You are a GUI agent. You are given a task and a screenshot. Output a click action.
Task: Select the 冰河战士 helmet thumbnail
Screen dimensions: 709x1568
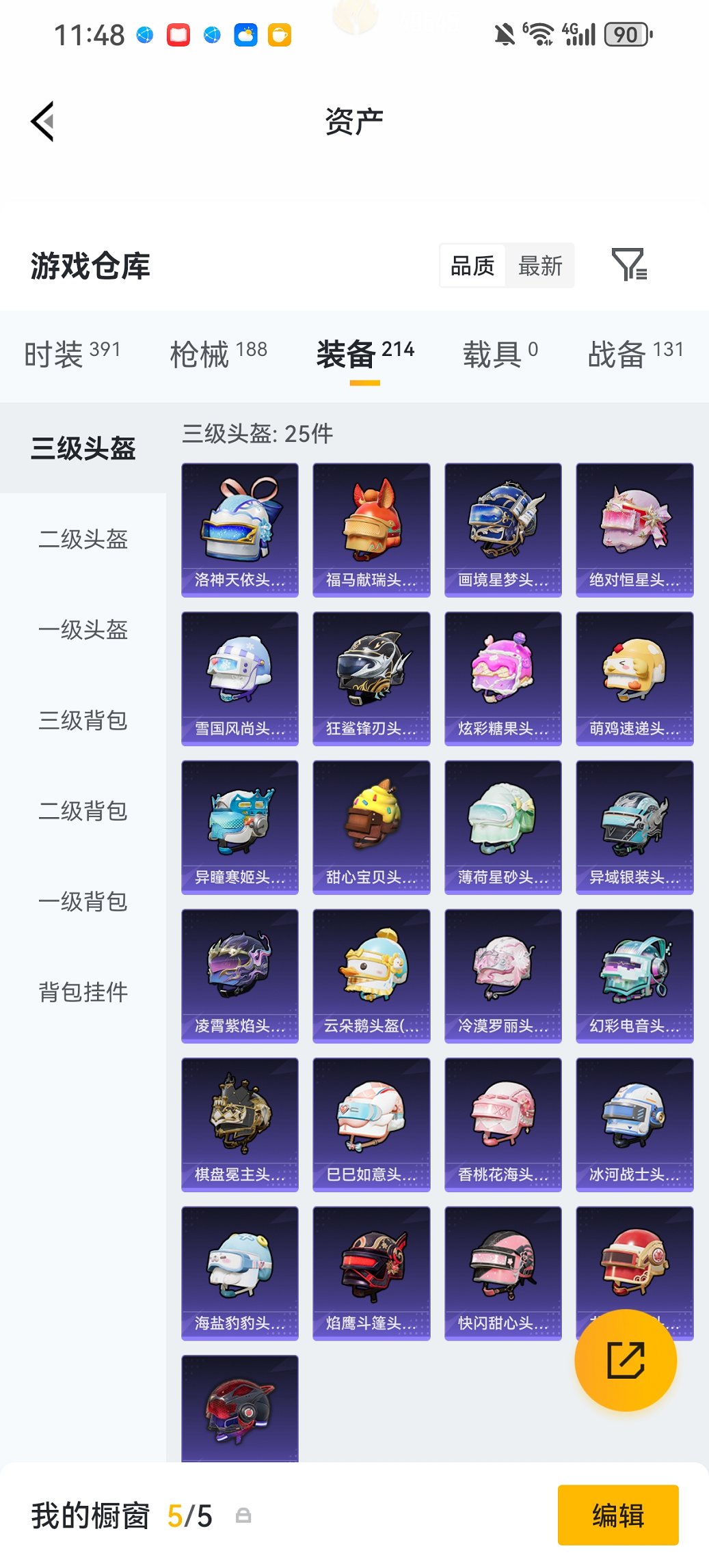pos(634,1123)
